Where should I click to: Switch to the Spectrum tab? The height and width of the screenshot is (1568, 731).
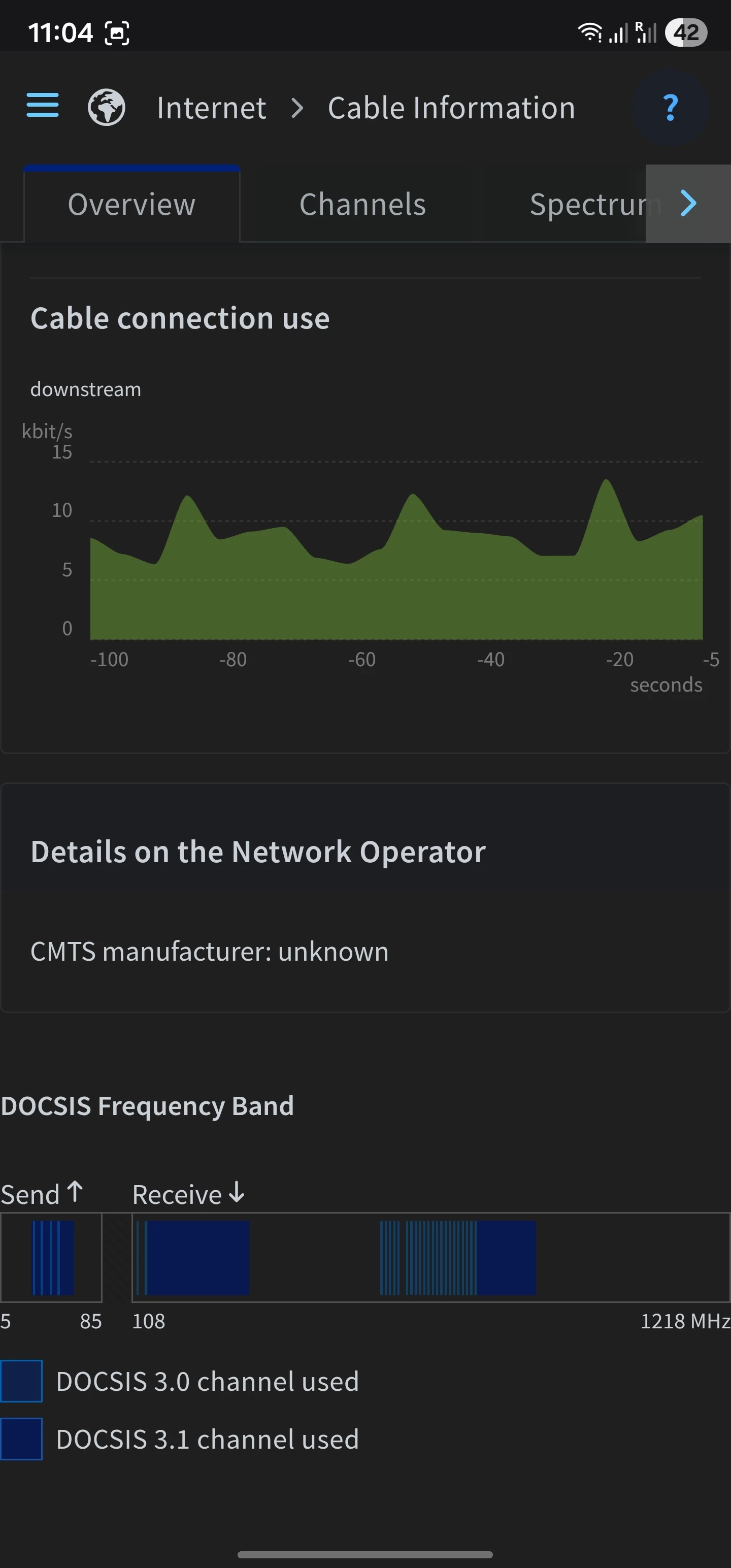point(584,205)
